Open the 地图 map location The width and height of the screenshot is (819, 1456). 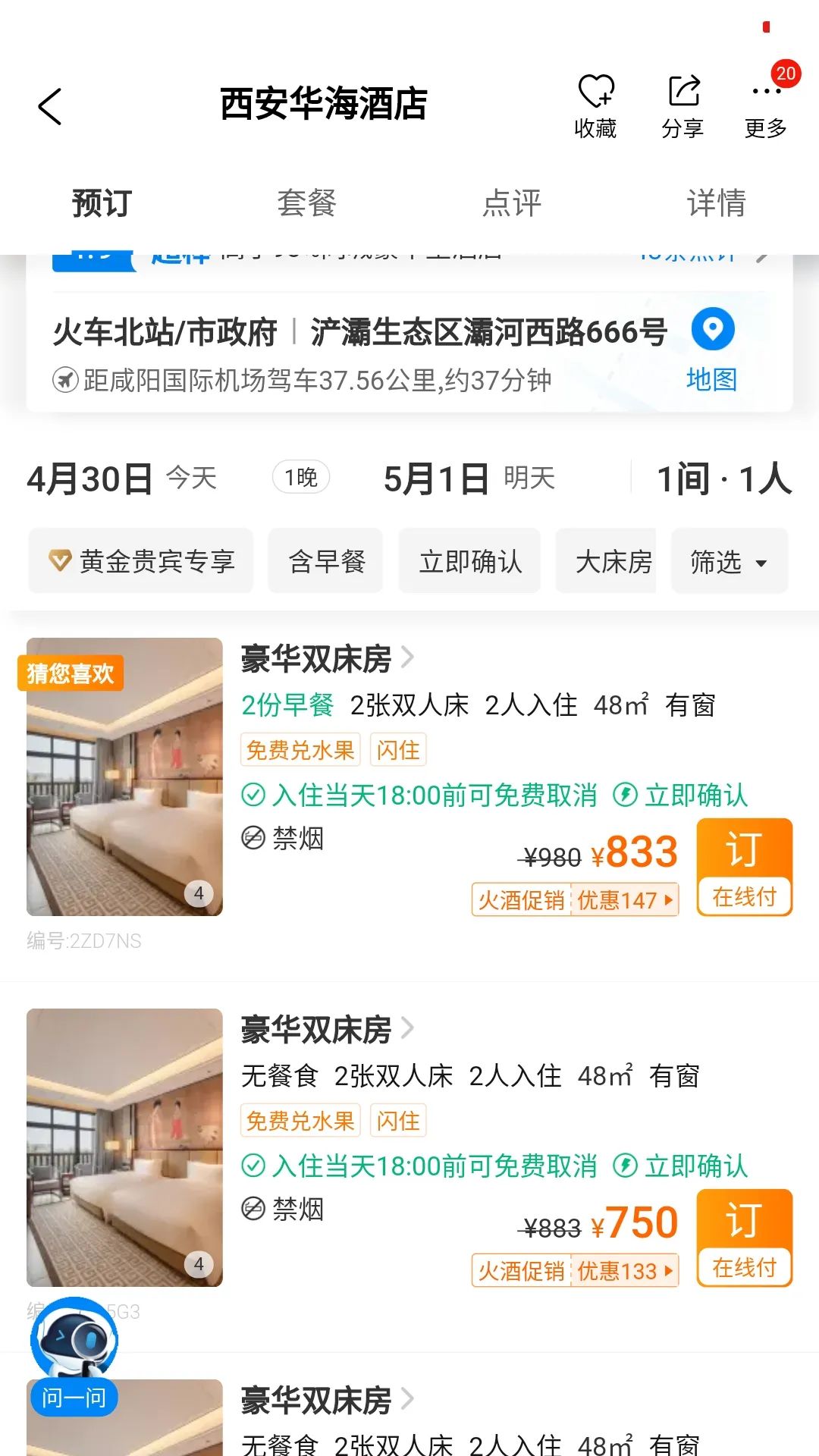[x=712, y=349]
